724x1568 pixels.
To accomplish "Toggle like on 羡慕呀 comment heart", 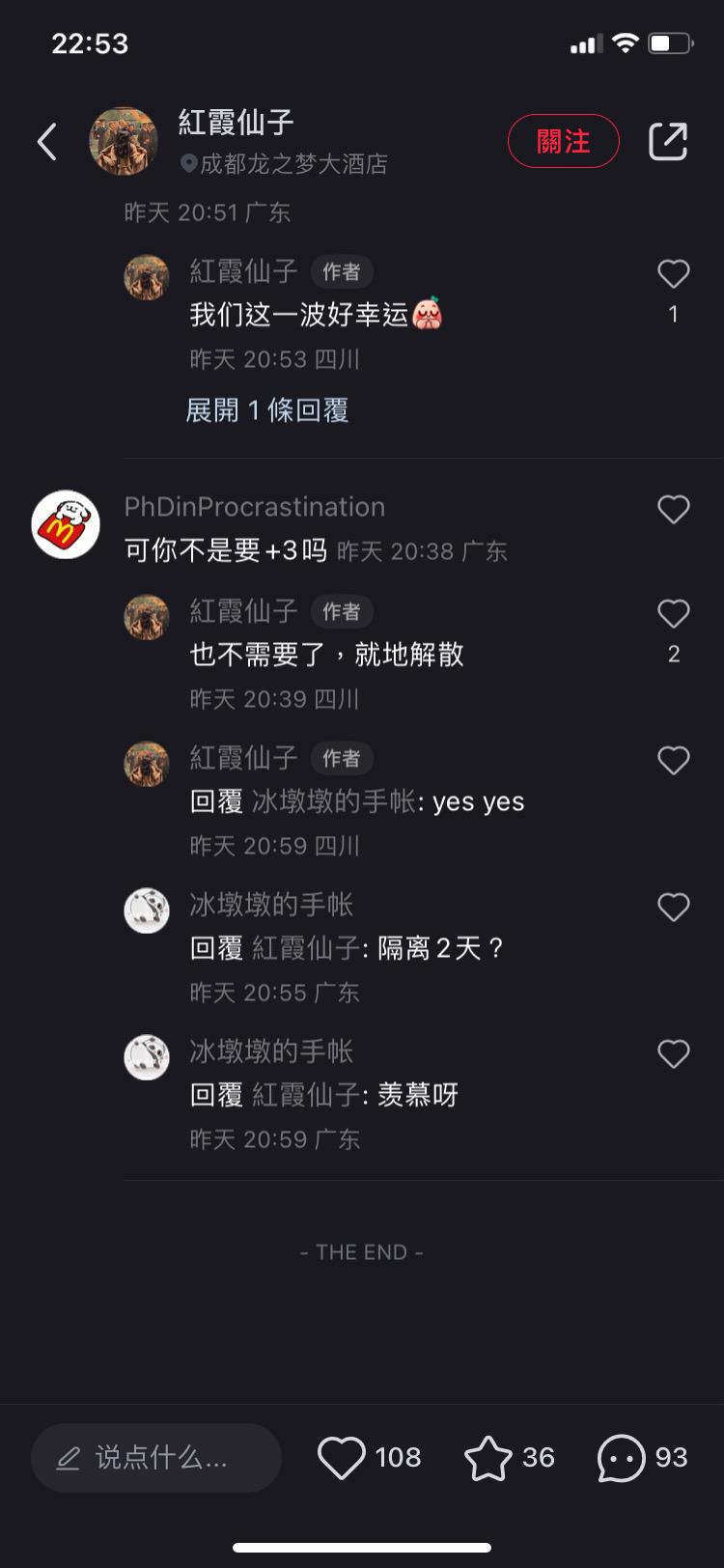I will (x=673, y=1053).
